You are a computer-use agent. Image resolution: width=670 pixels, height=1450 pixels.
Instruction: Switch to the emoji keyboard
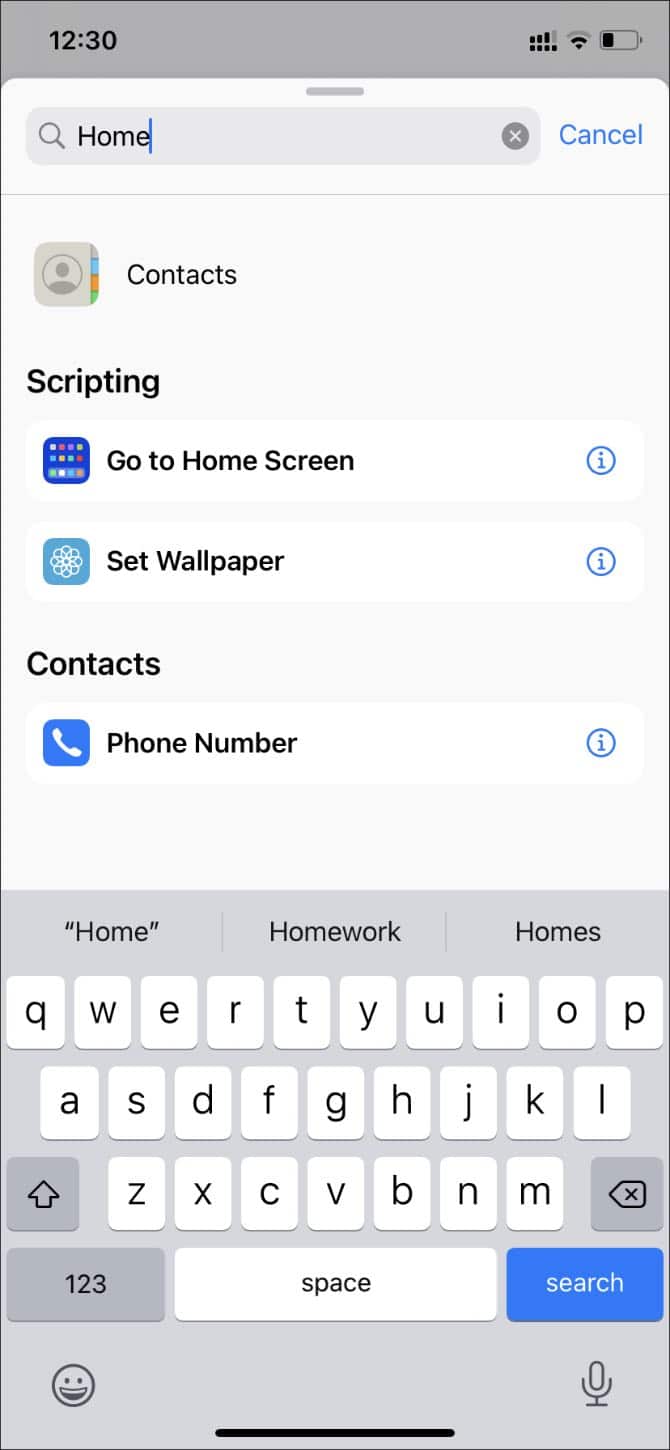click(73, 1385)
